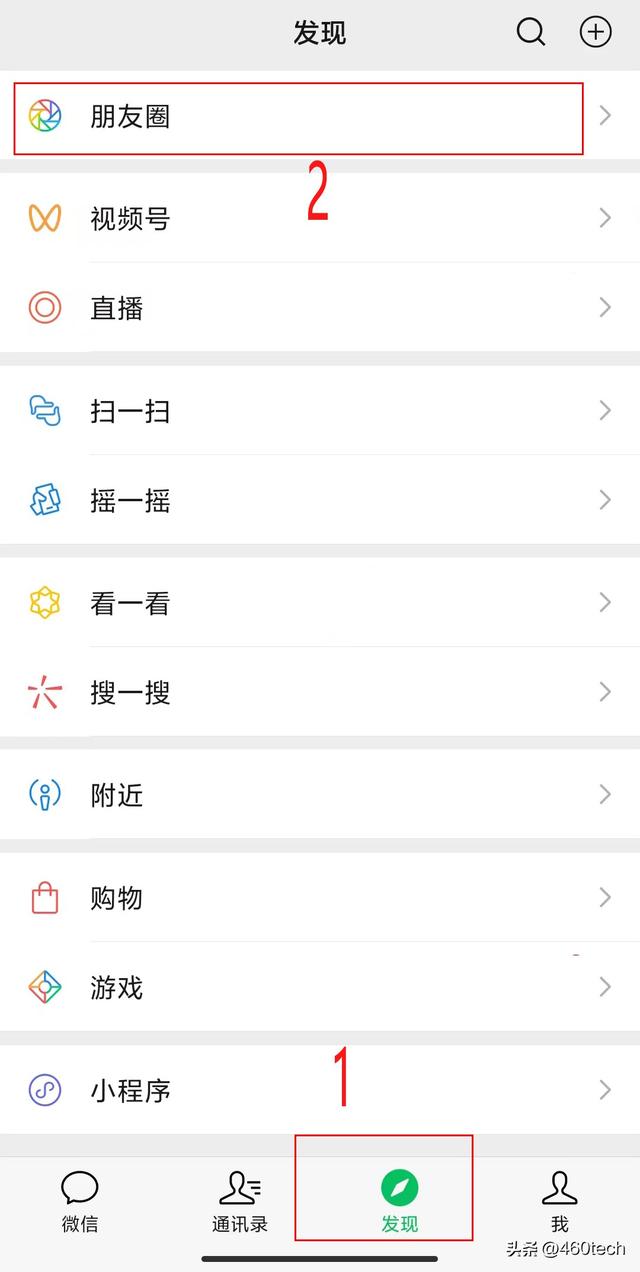Open 附近 Nearby
This screenshot has height=1272, width=640.
click(320, 795)
